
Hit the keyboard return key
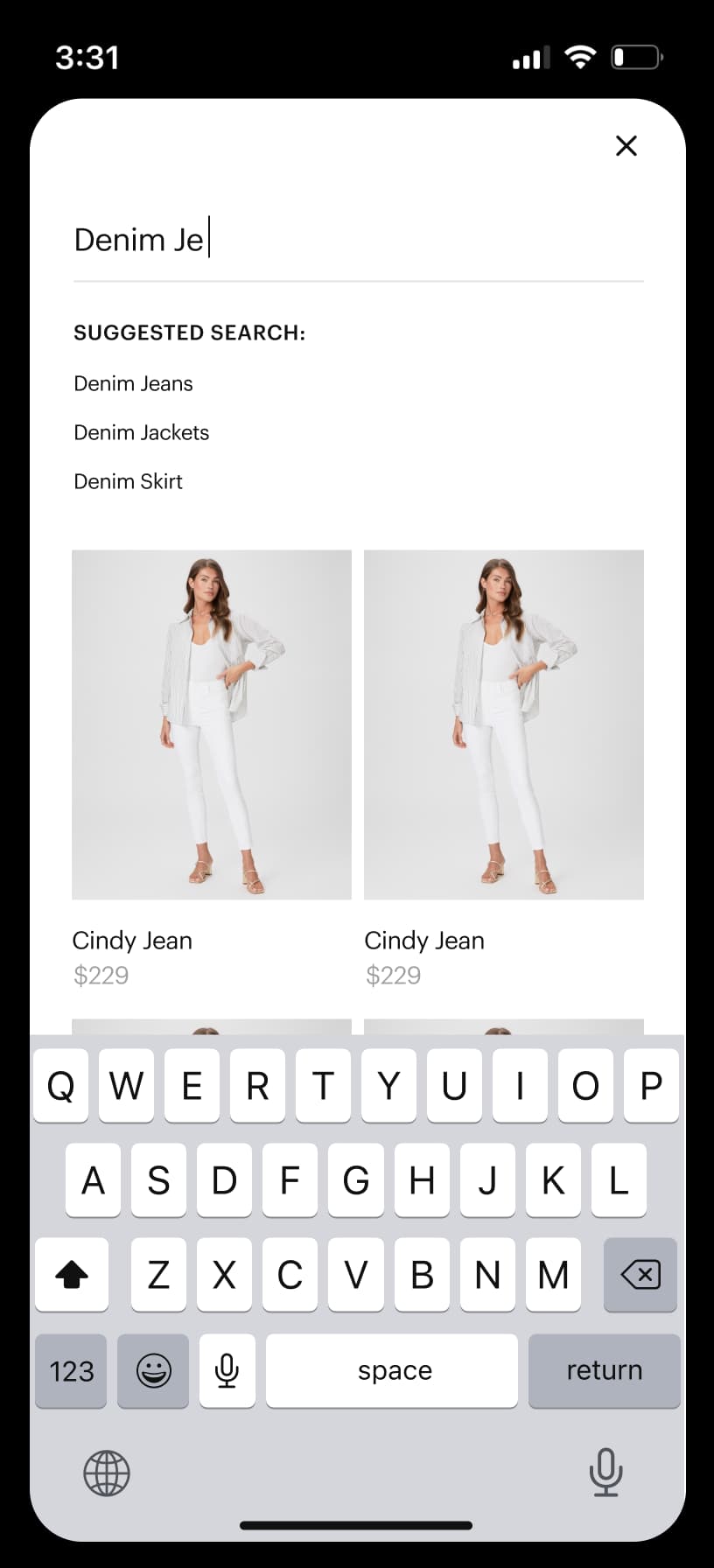pyautogui.click(x=604, y=1370)
